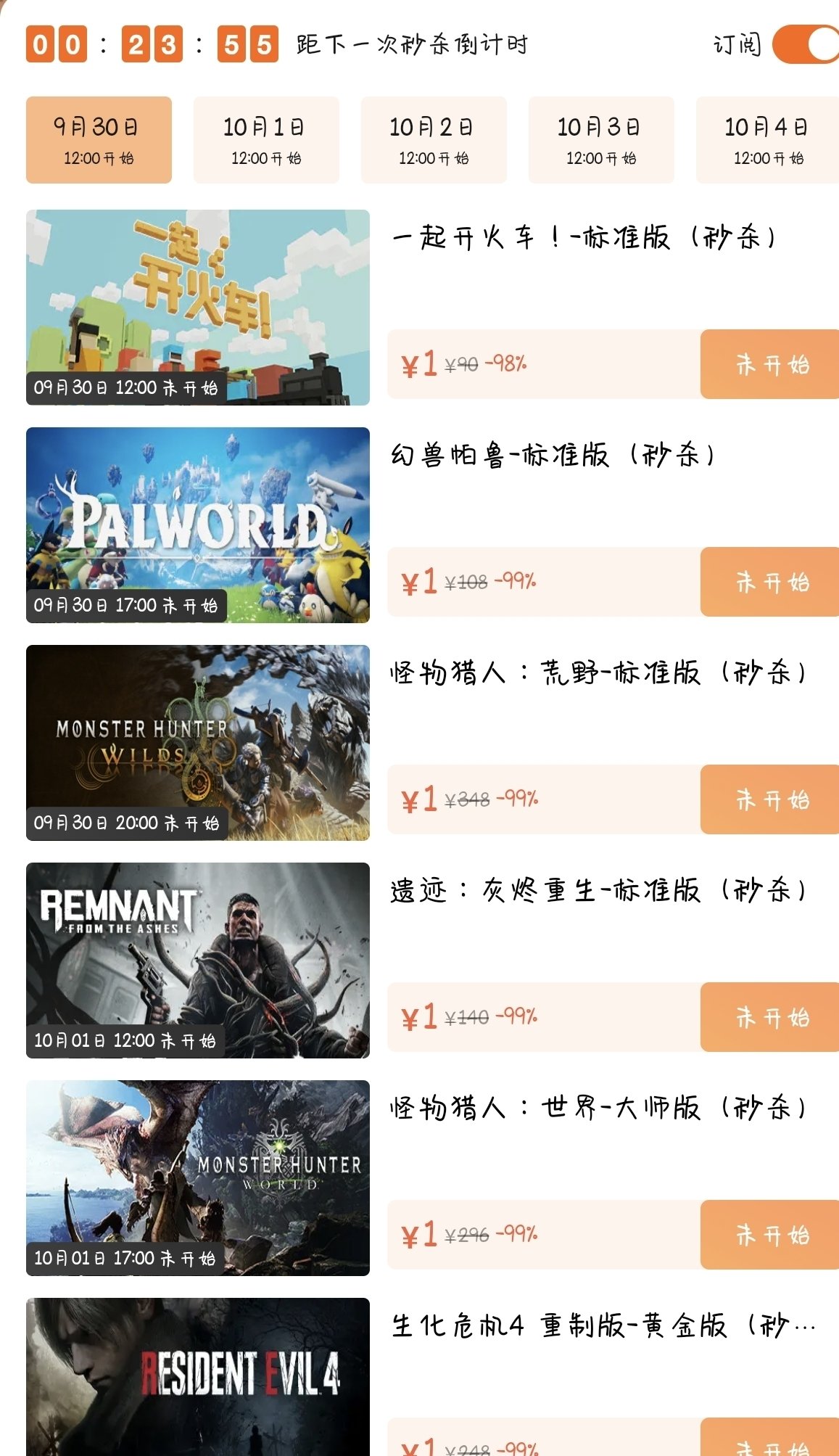Select the 9月30日 date tab
This screenshot has height=1456, width=839.
point(99,139)
